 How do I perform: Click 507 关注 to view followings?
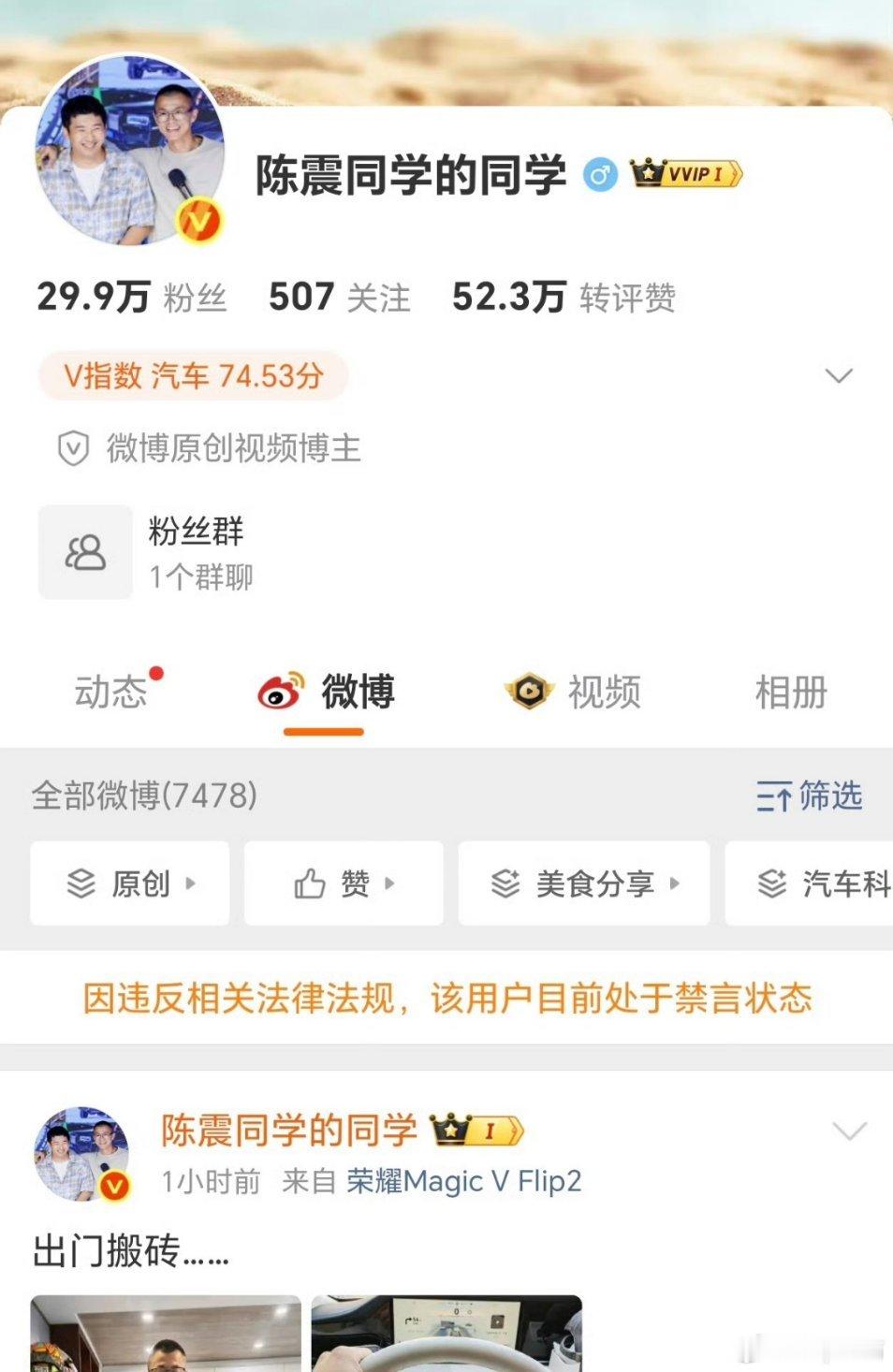coord(338,299)
